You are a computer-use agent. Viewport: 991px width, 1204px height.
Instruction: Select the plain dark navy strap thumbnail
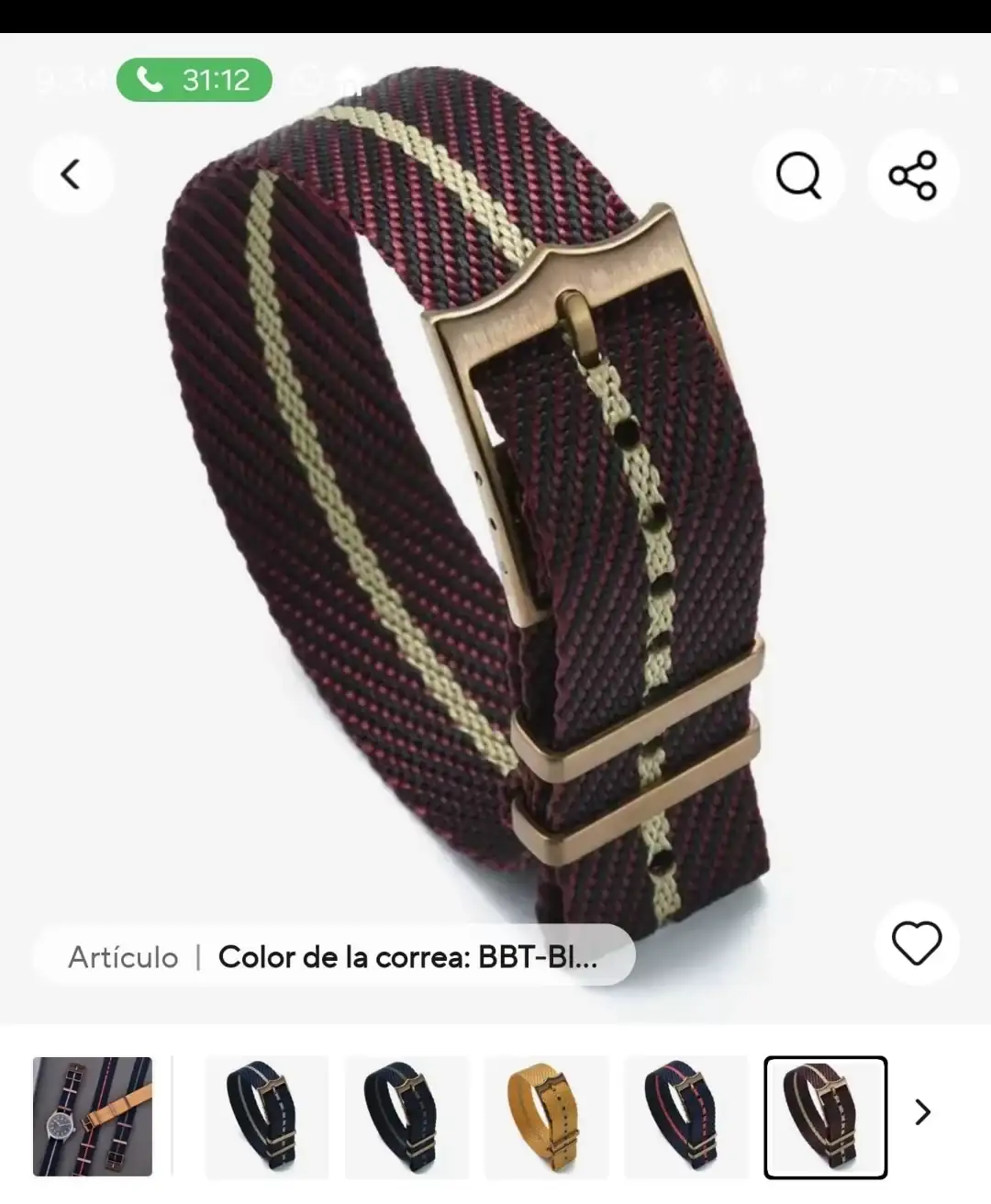406,1116
